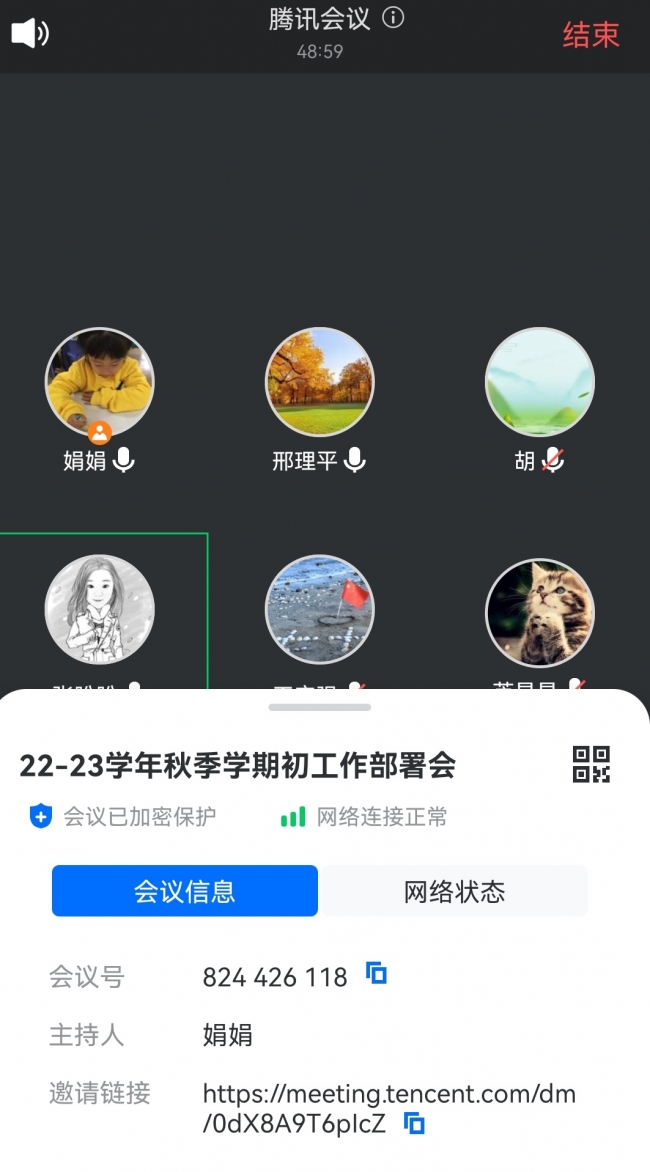Select participant 胡's avatar
This screenshot has height=1172, width=650.
pyautogui.click(x=540, y=383)
